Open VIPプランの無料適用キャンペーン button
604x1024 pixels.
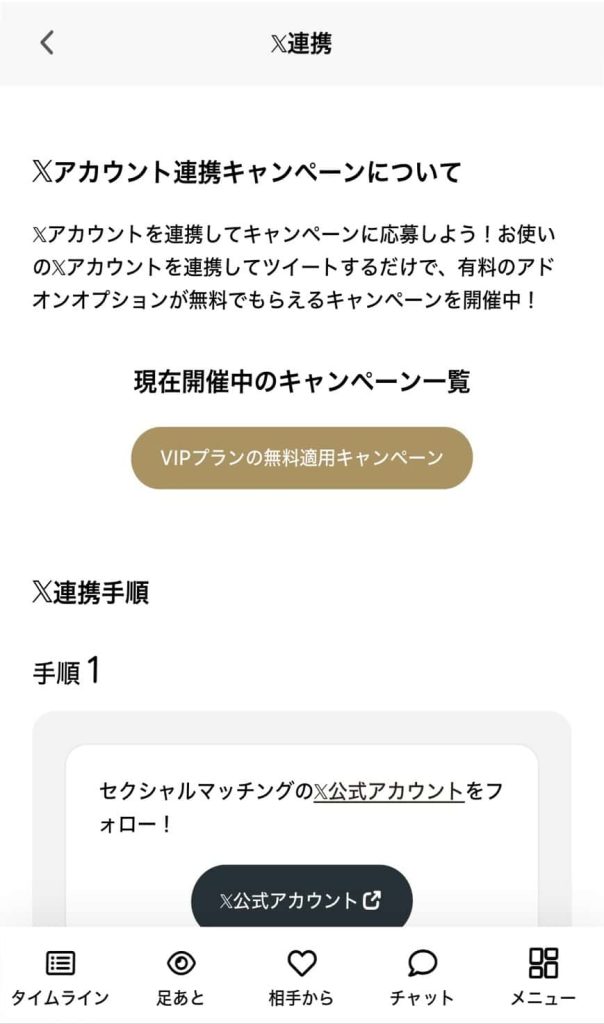(x=301, y=458)
